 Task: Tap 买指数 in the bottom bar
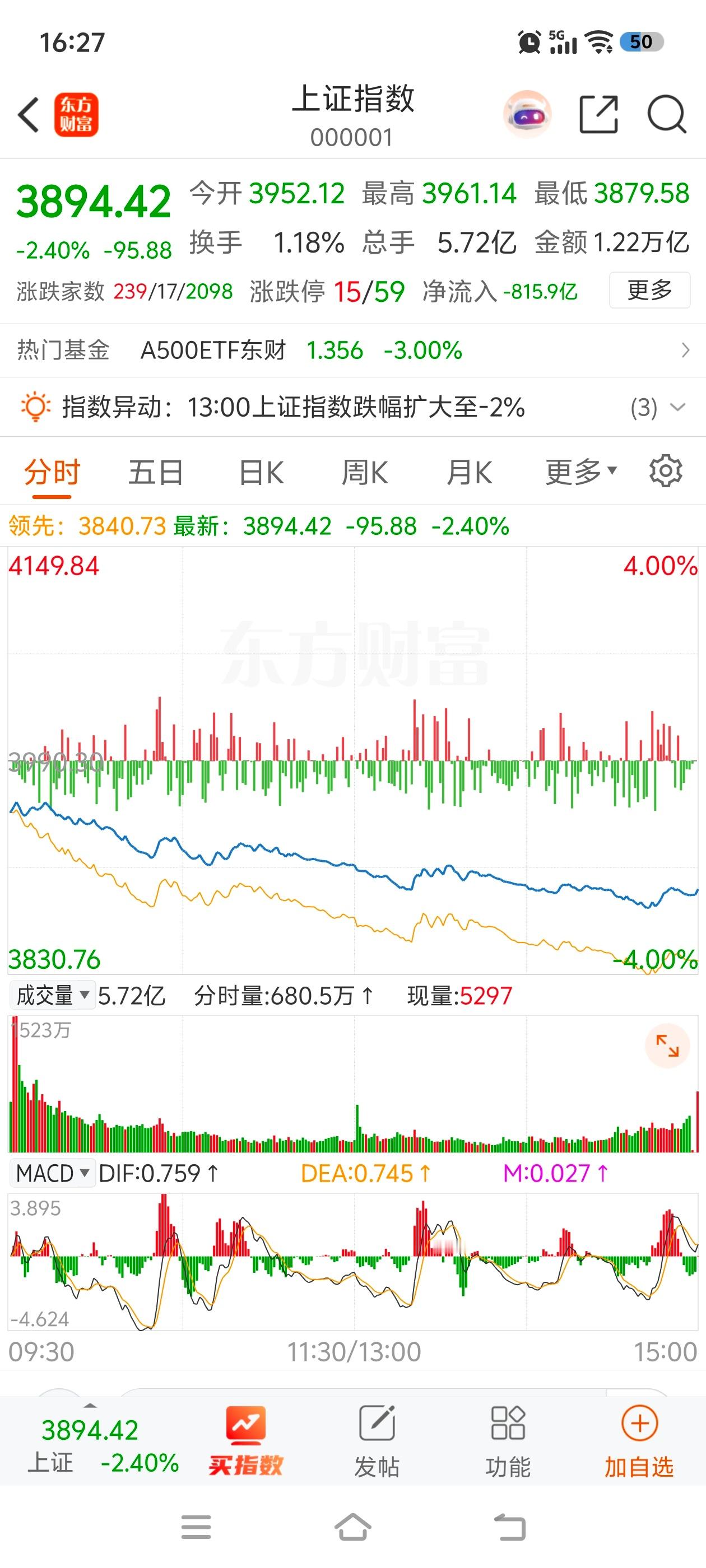(x=246, y=1441)
